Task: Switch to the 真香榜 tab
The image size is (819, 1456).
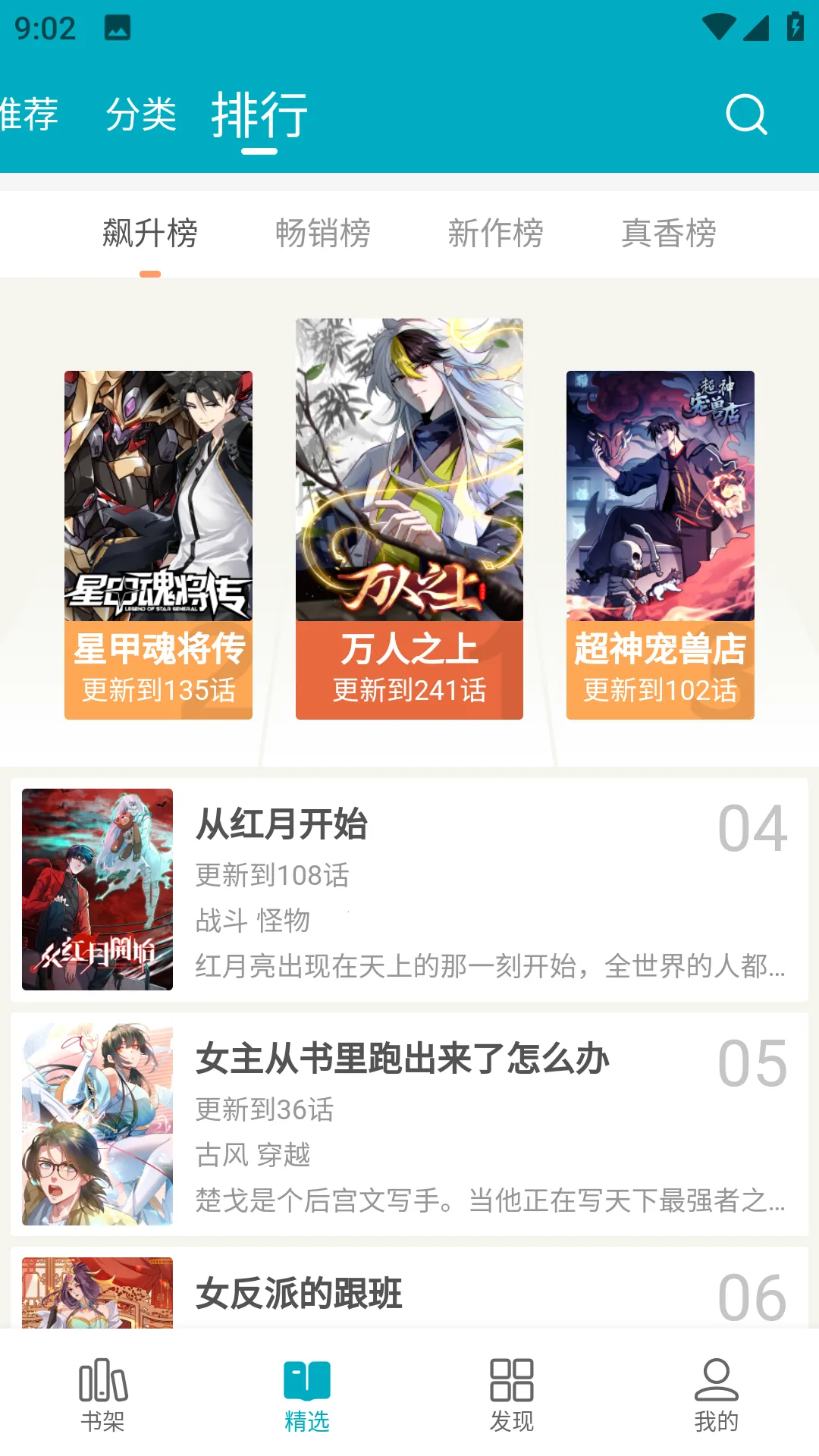Action: pyautogui.click(x=669, y=234)
